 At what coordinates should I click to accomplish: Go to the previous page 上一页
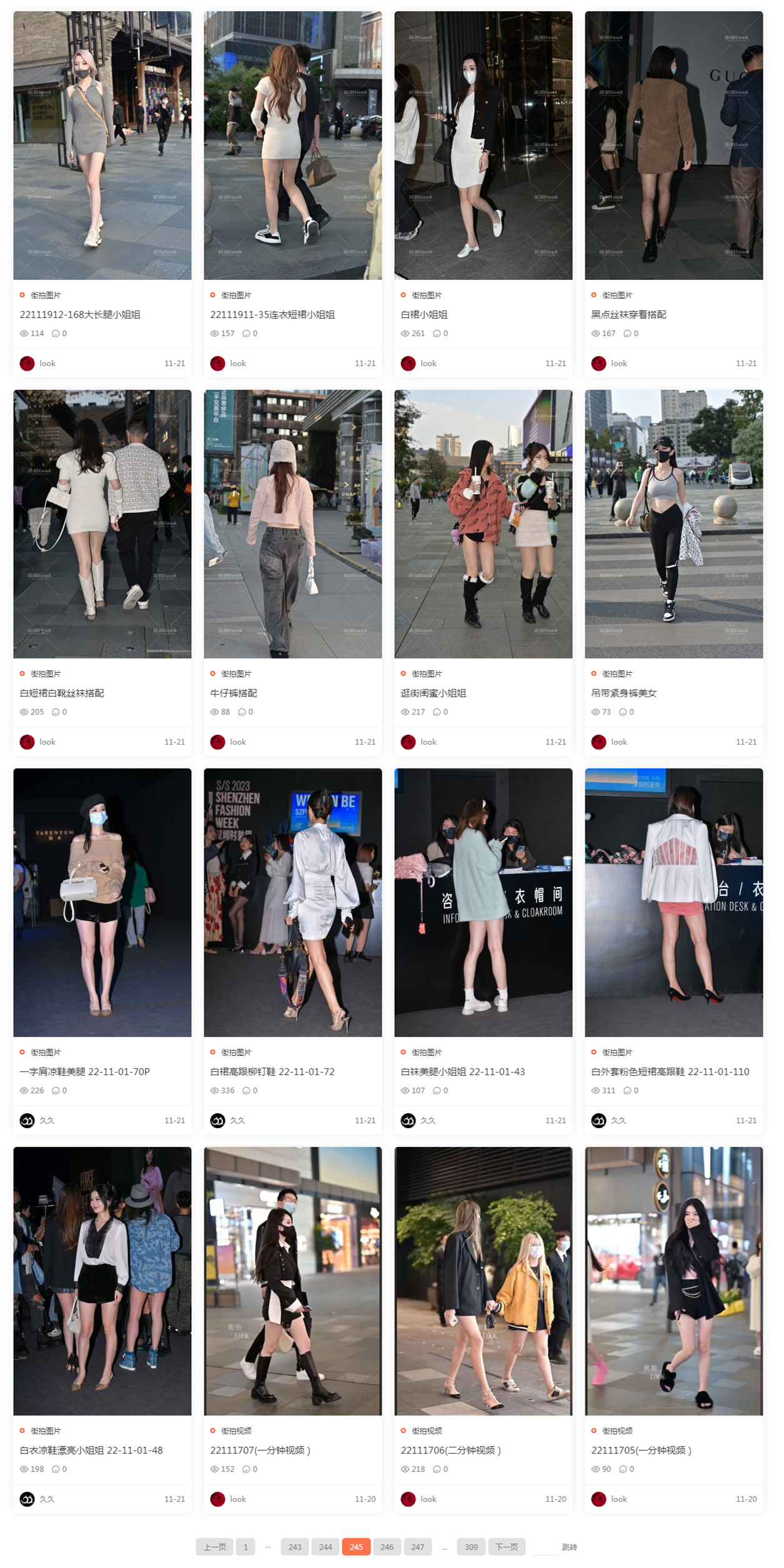tap(215, 1547)
